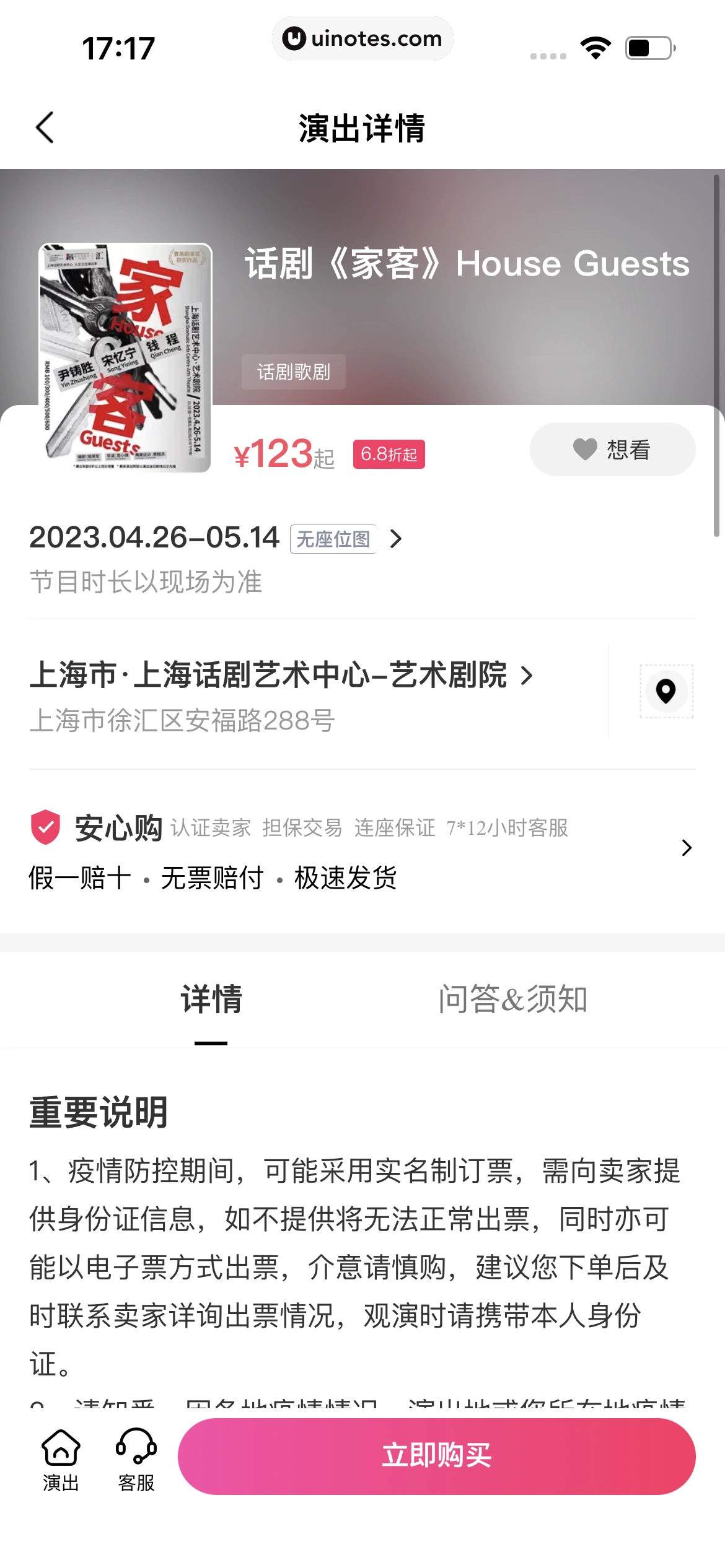The height and width of the screenshot is (1568, 725).
Task: Switch to the 问答&须知 tab
Action: 512,999
